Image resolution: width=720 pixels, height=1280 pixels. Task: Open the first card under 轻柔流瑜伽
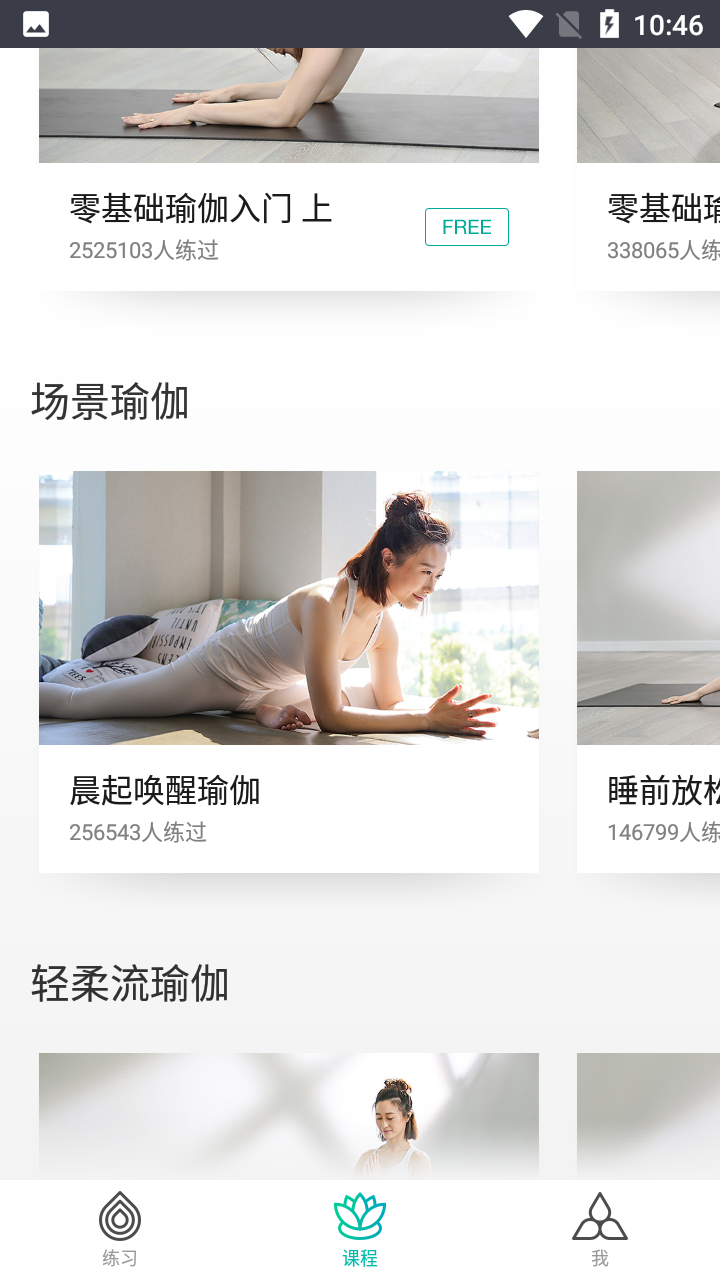point(288,1115)
